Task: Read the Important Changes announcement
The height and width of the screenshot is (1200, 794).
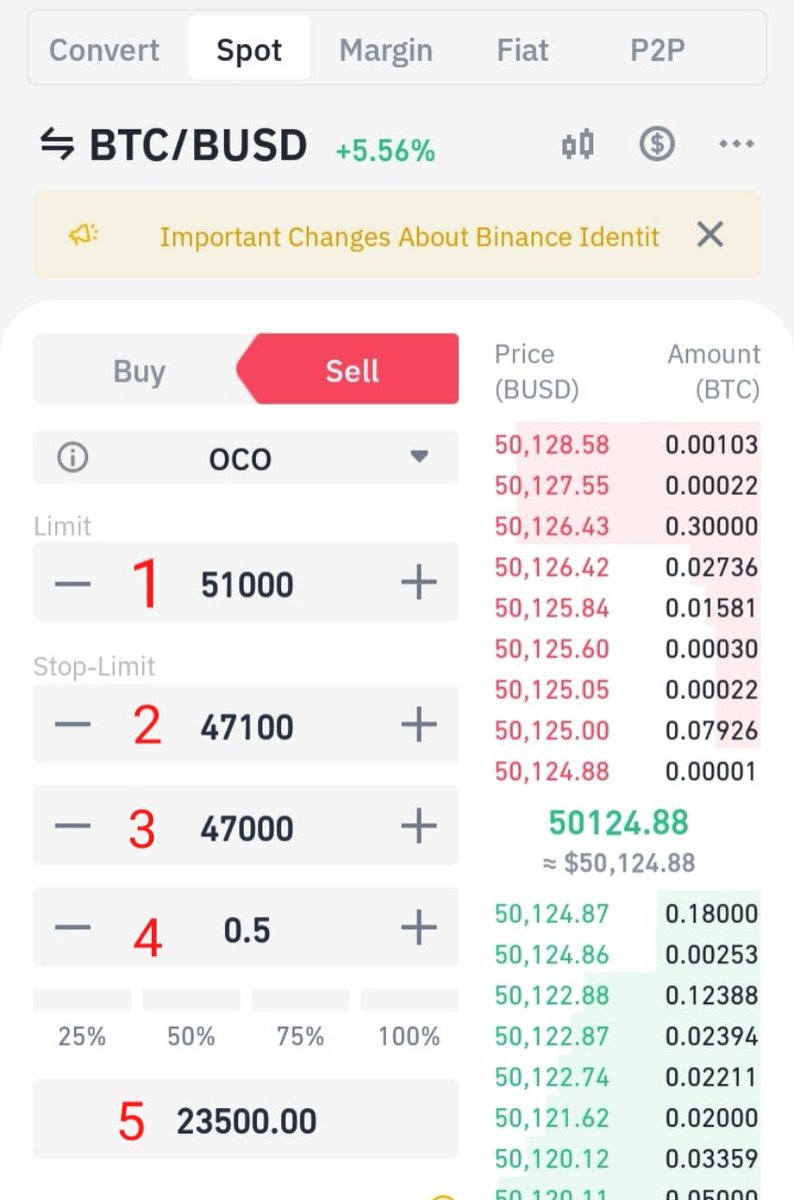Action: pos(409,237)
